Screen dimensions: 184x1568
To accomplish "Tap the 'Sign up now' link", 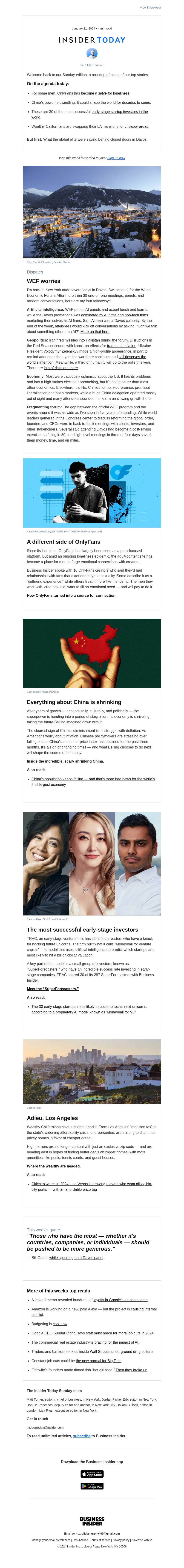I will pos(116,158).
